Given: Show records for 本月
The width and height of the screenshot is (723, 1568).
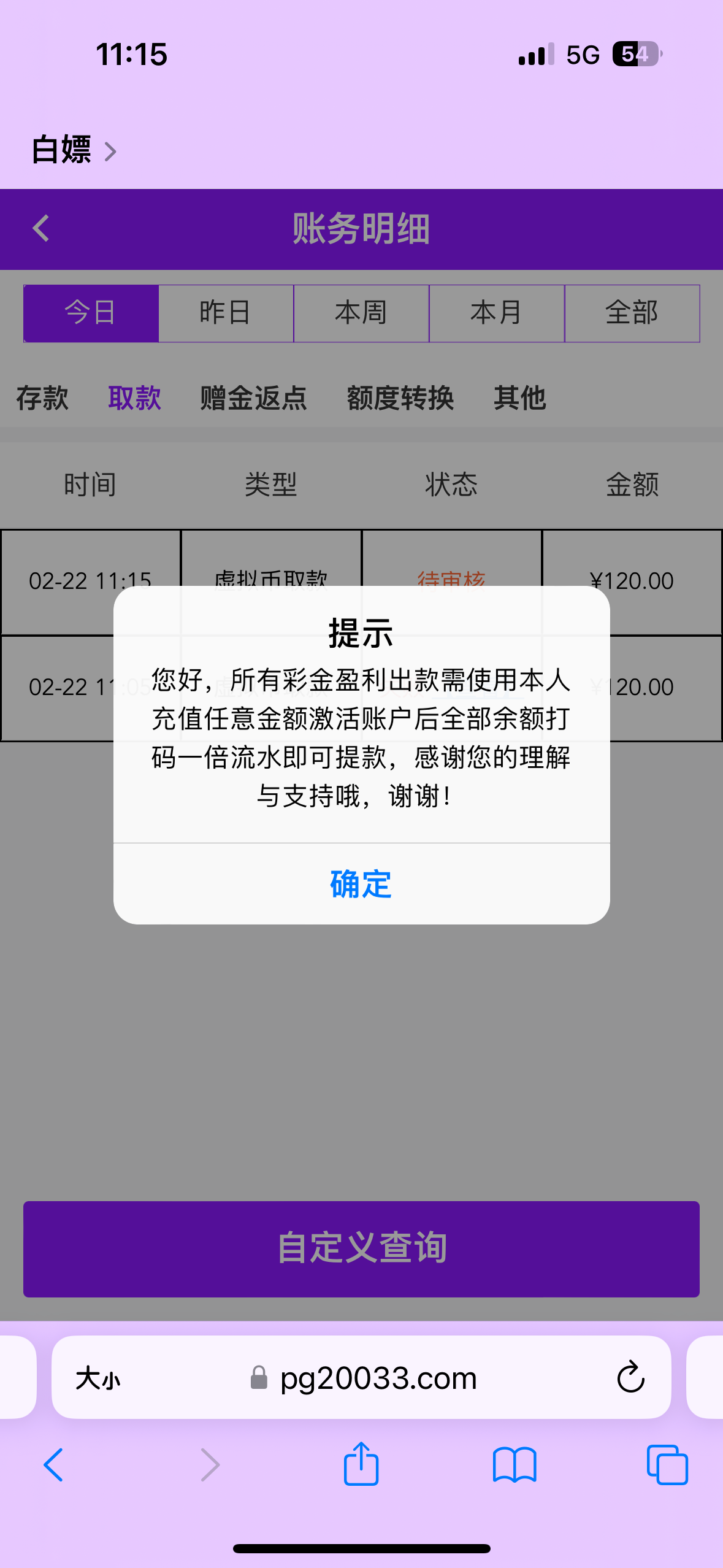Looking at the screenshot, I should pos(496,313).
